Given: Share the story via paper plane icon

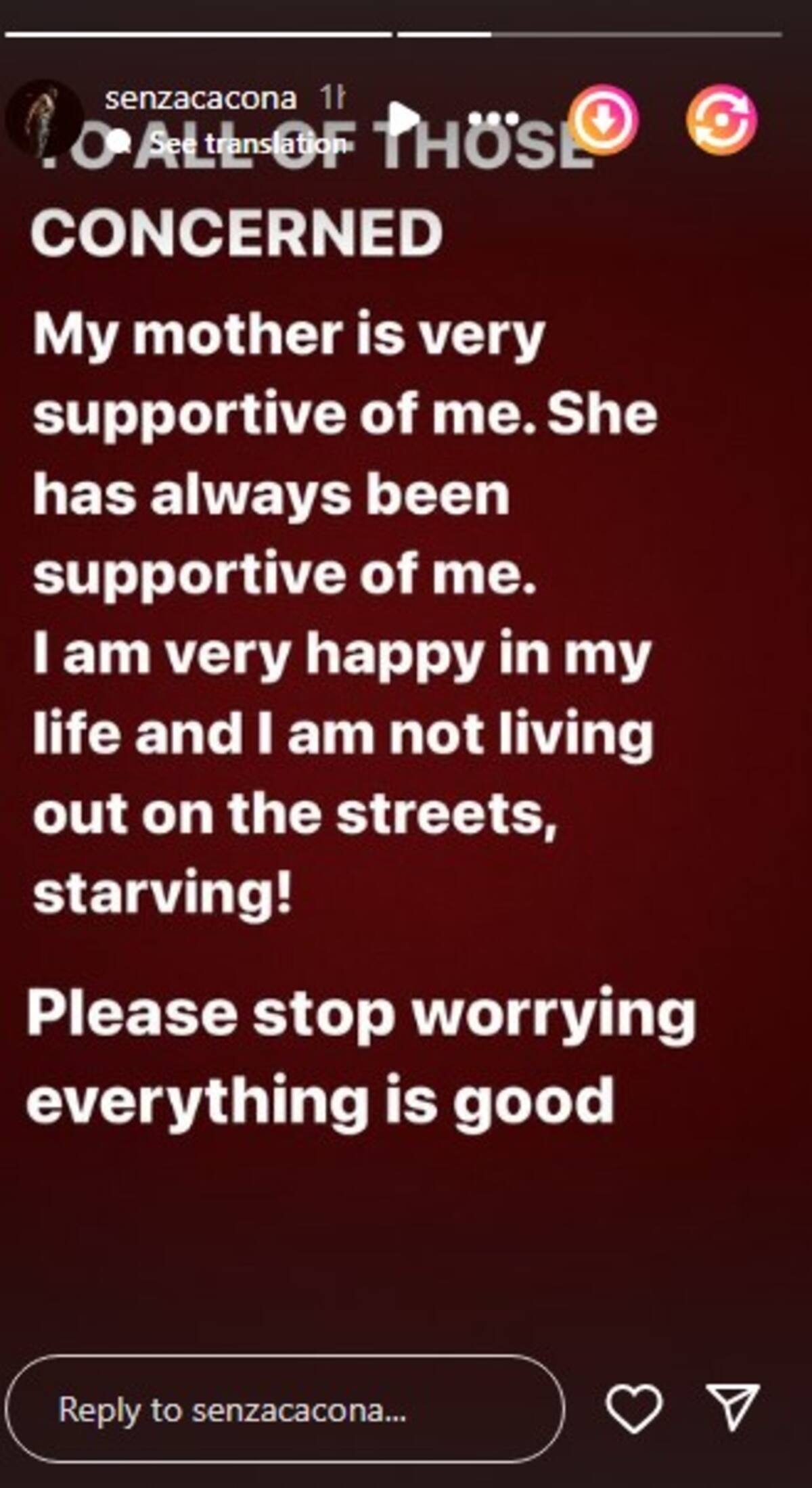Looking at the screenshot, I should click(x=732, y=1406).
